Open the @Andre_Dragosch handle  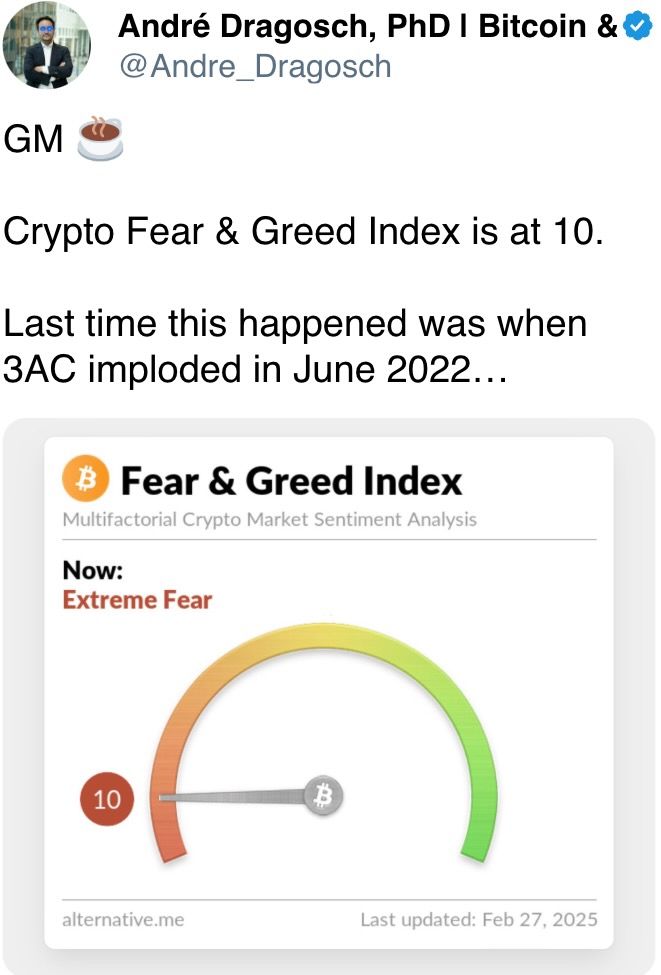[254, 68]
